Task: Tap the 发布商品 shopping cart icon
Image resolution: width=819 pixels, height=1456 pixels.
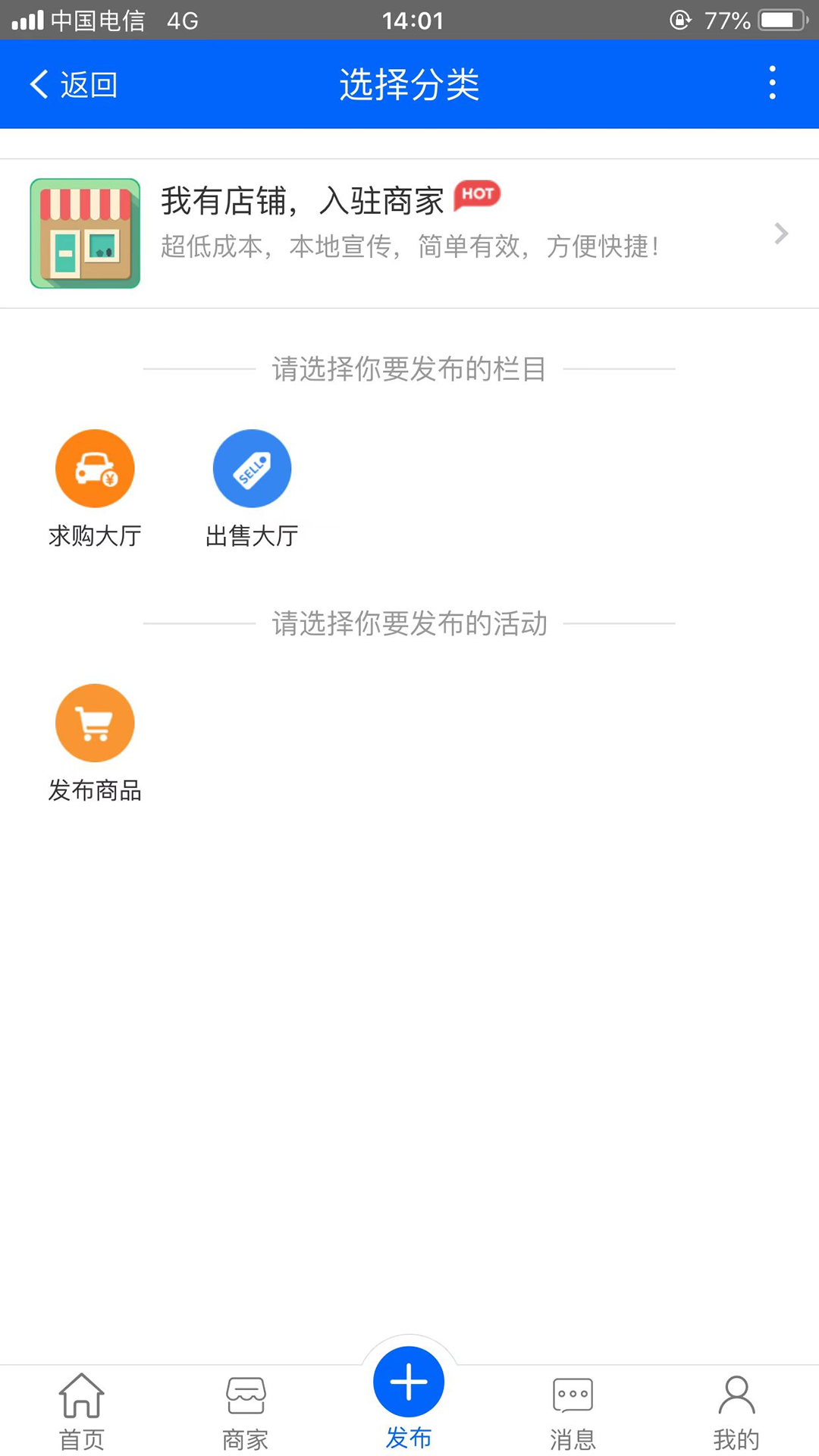Action: tap(94, 723)
